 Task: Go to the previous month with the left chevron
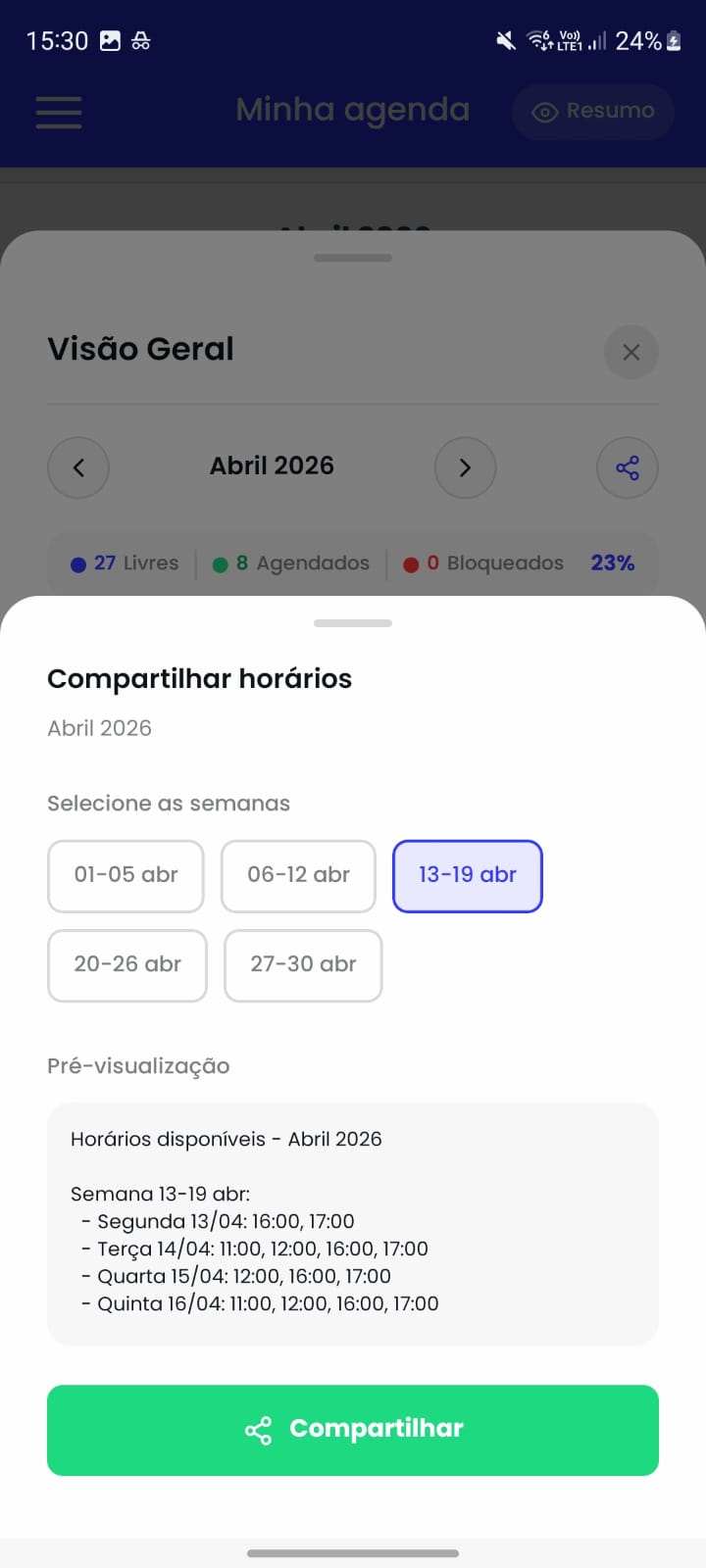pyautogui.click(x=78, y=467)
